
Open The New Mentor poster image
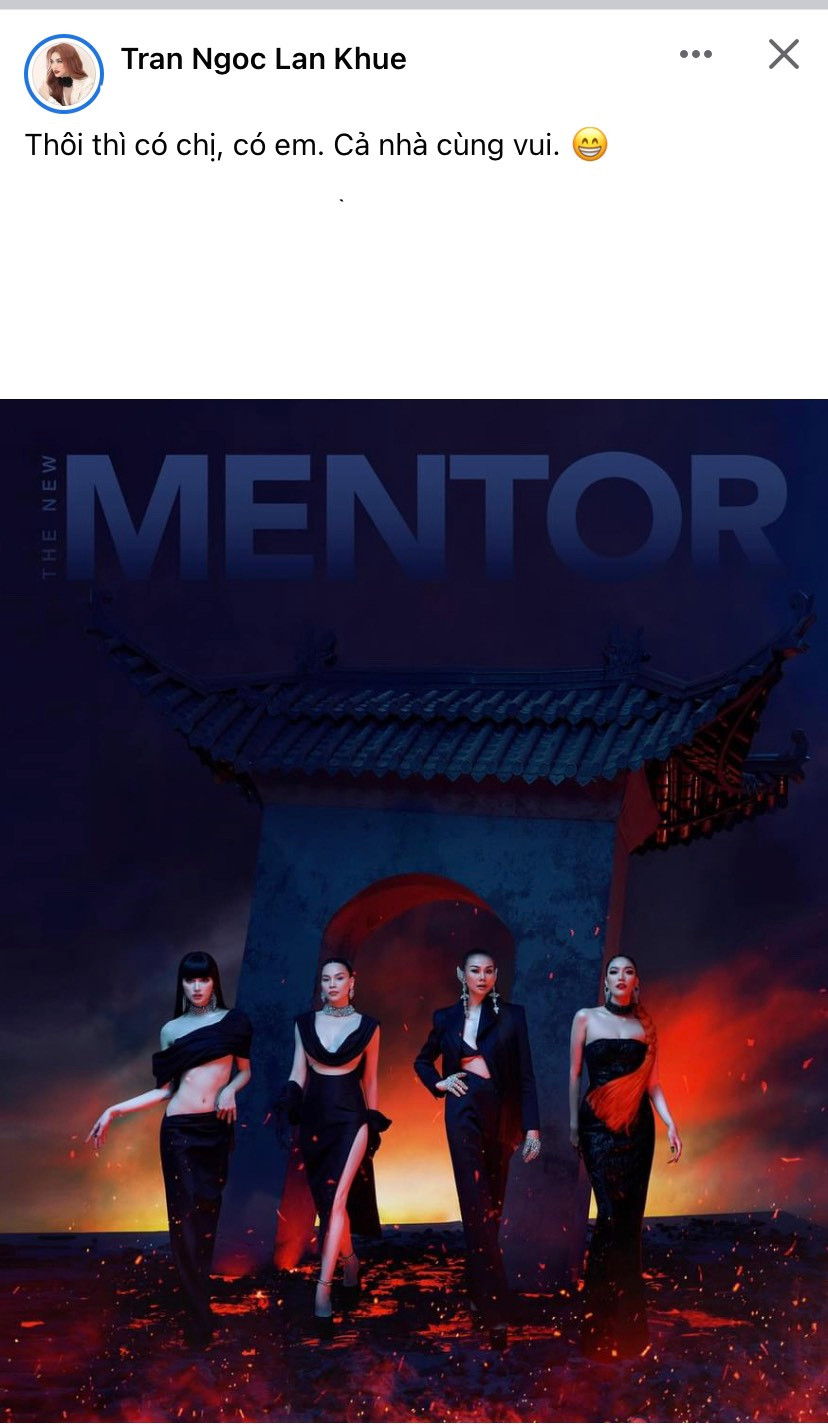[x=414, y=910]
